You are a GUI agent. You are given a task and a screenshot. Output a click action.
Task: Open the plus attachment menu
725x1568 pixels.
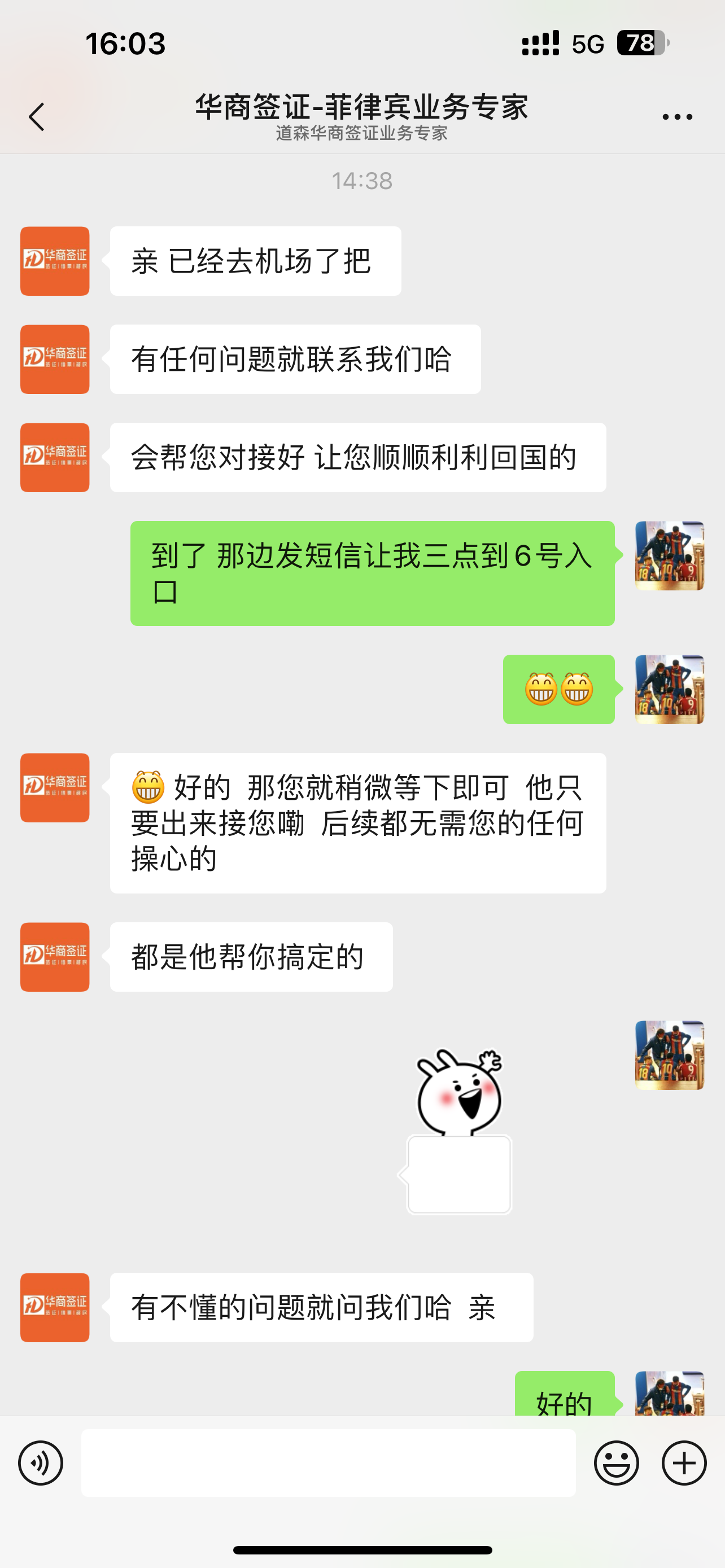[x=684, y=1462]
